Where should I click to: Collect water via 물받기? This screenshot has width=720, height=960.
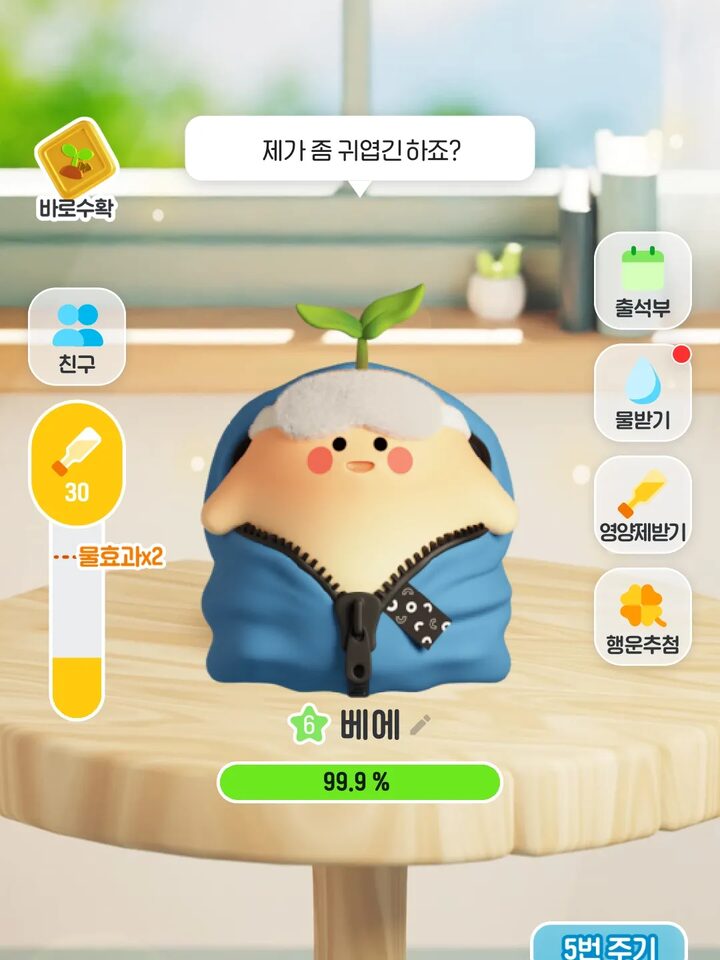pyautogui.click(x=642, y=392)
